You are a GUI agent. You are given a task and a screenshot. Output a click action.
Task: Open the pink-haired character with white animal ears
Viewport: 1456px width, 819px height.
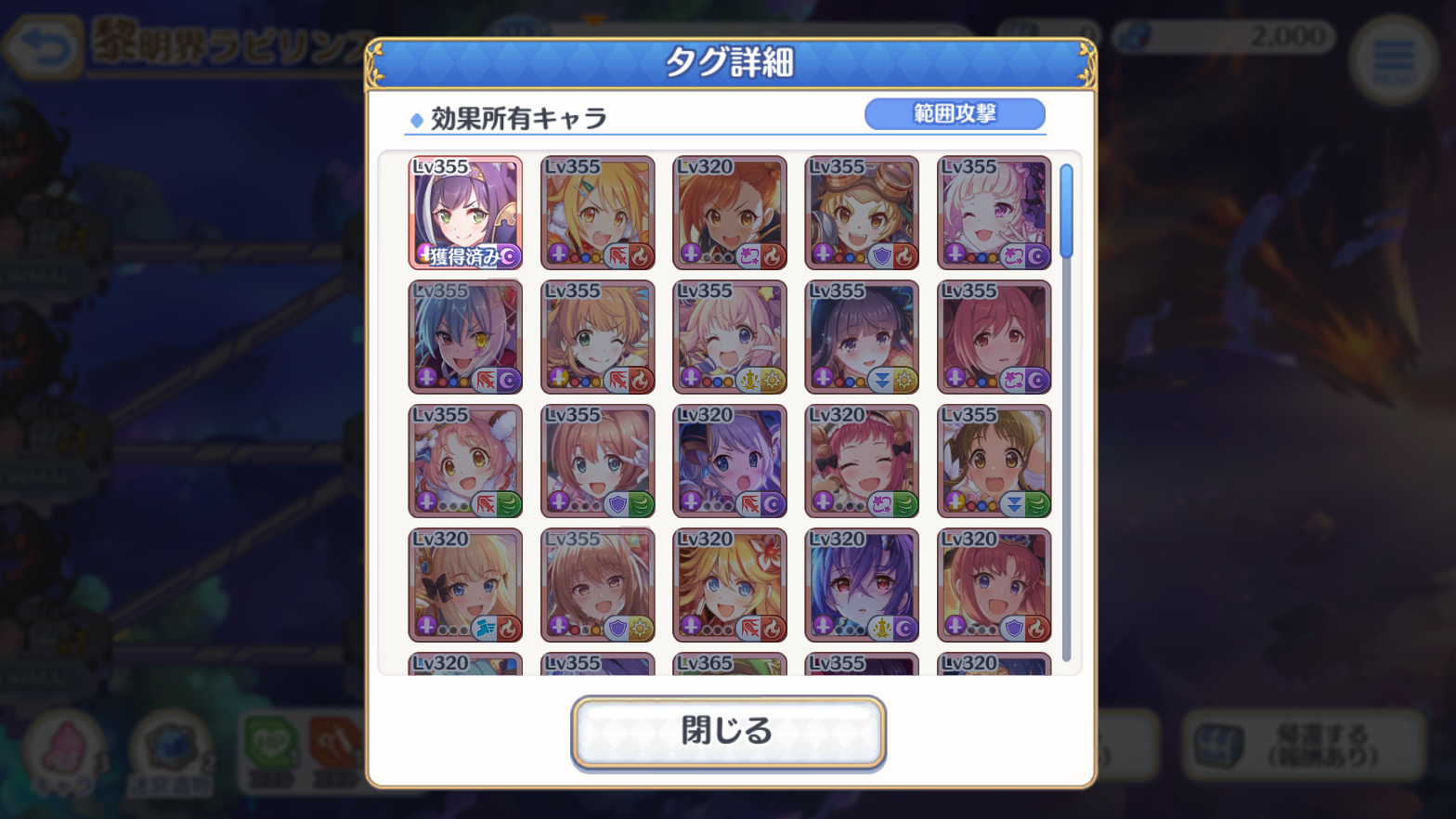click(465, 461)
